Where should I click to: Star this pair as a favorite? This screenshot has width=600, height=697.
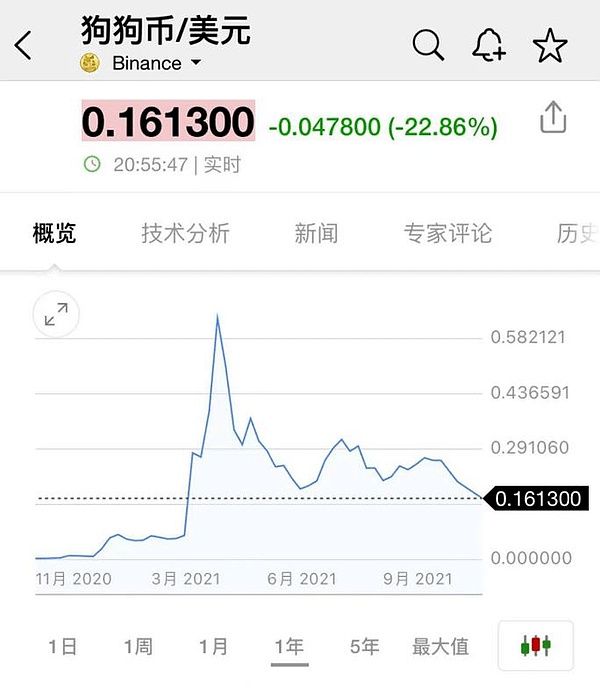(x=550, y=45)
